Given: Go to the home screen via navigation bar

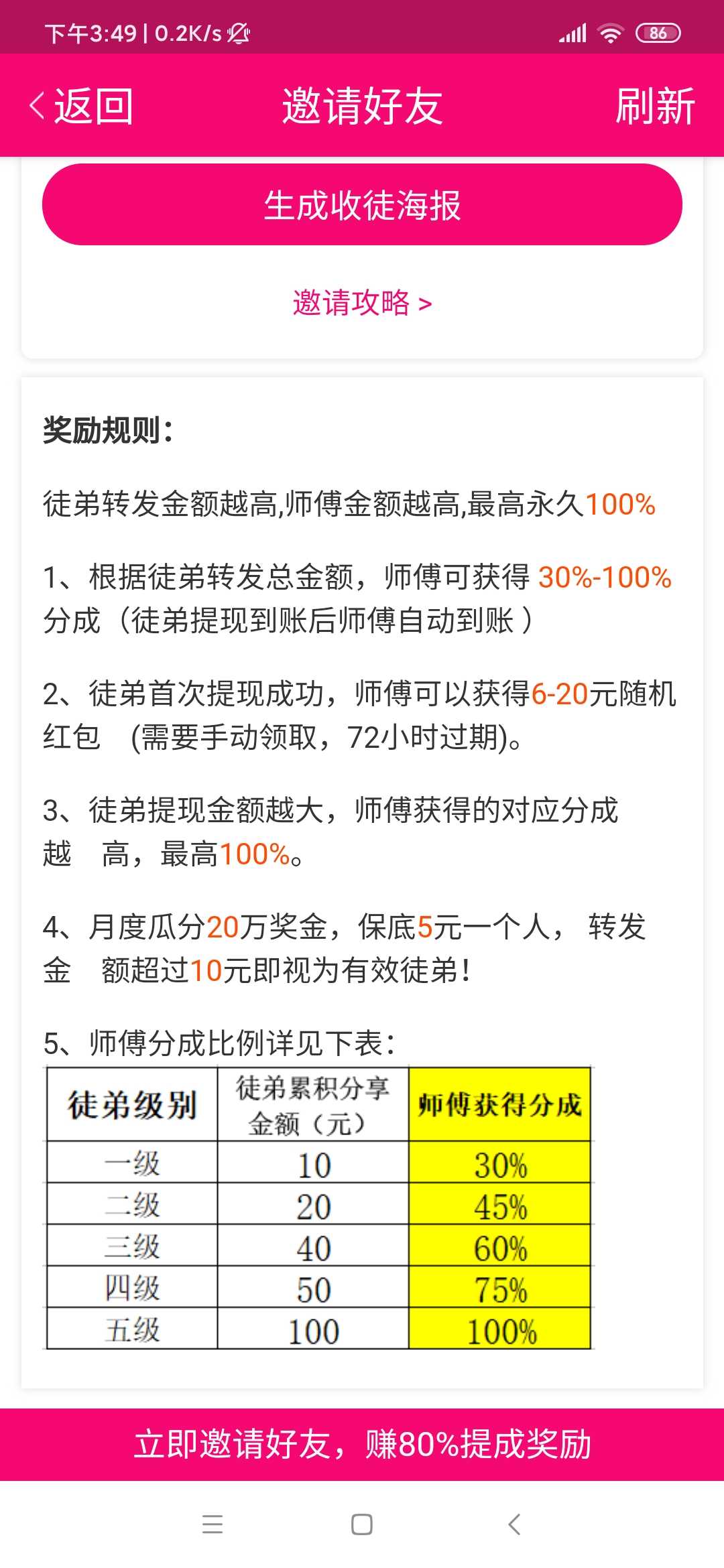Looking at the screenshot, I should [x=362, y=1524].
